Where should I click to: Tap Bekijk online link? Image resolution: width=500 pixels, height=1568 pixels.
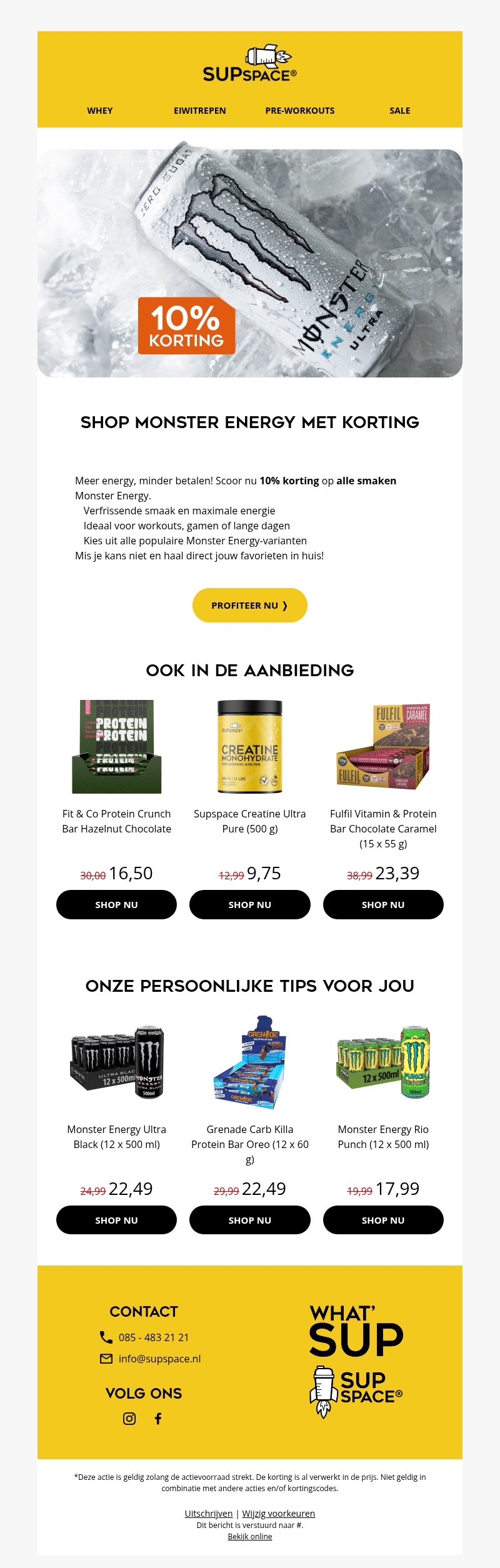tap(250, 1536)
